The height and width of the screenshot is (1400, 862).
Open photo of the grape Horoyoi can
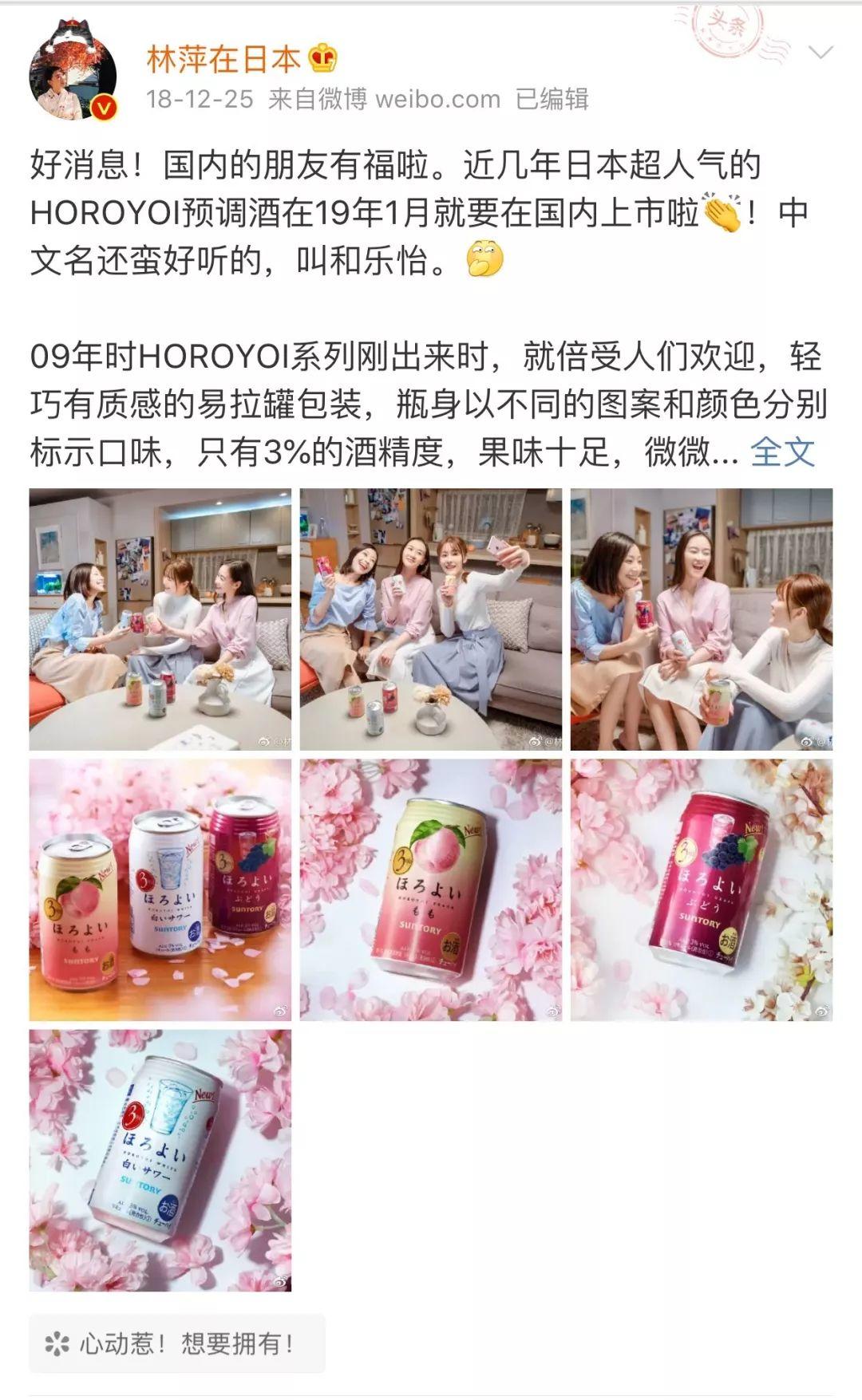coord(701,889)
